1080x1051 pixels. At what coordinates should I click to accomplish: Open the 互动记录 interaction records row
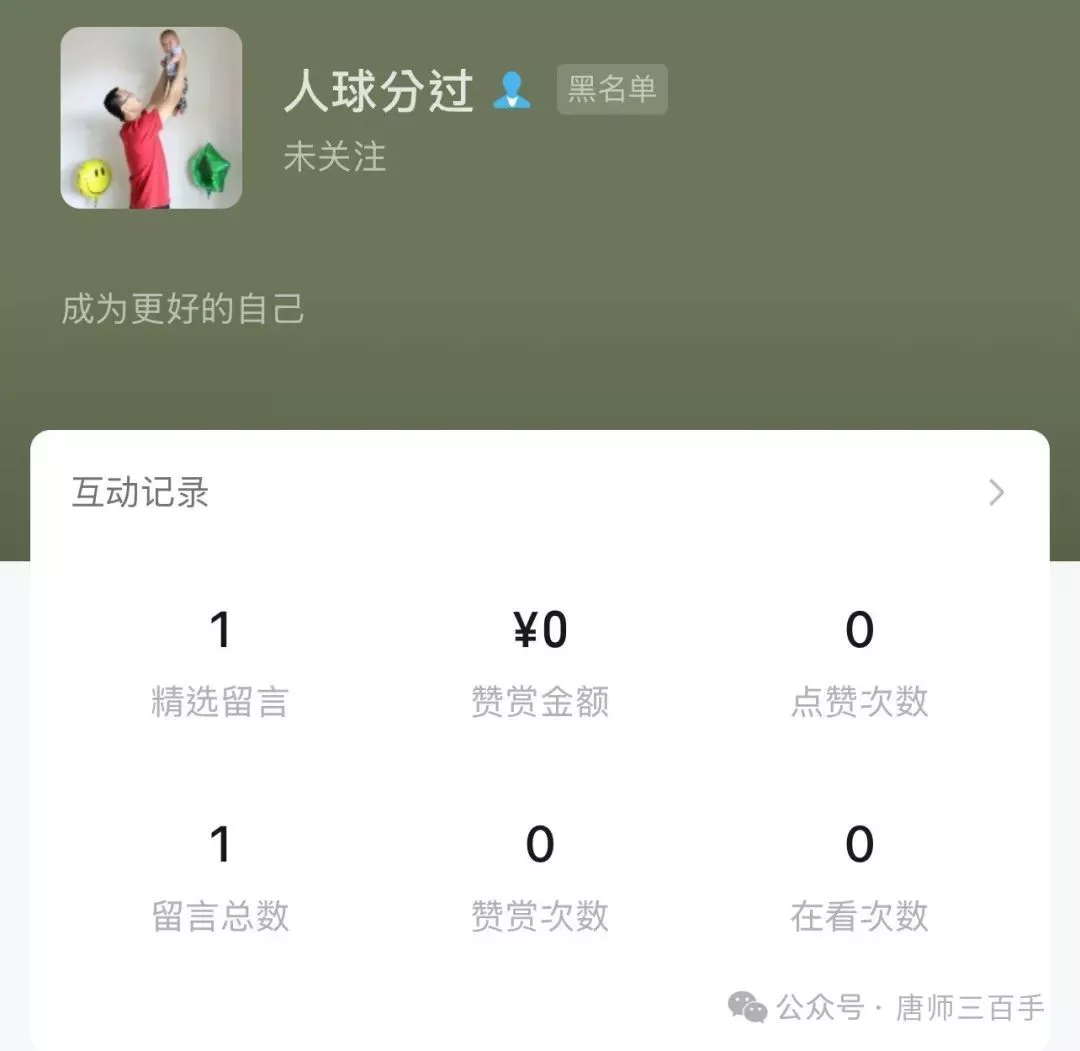point(540,493)
